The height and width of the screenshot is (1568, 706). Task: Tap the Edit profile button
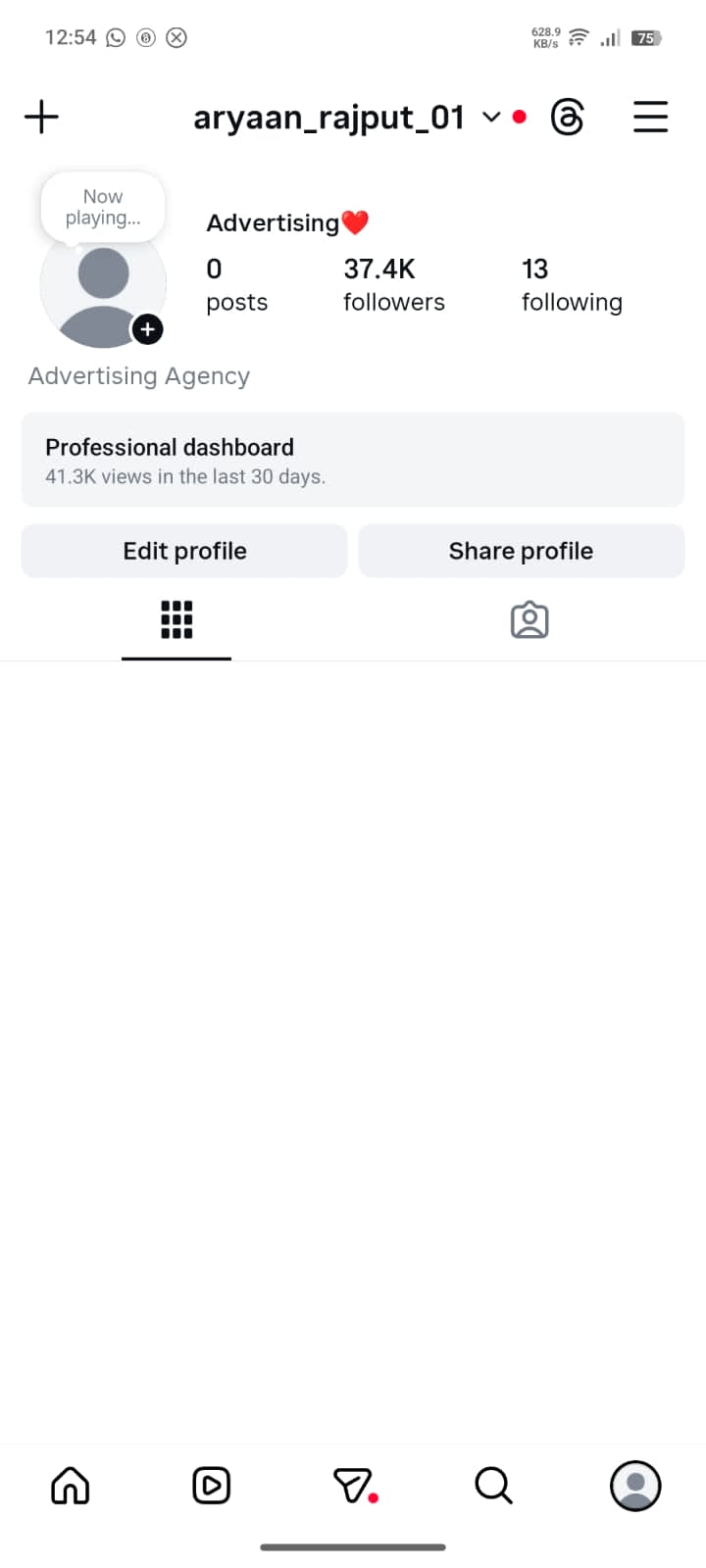184,551
